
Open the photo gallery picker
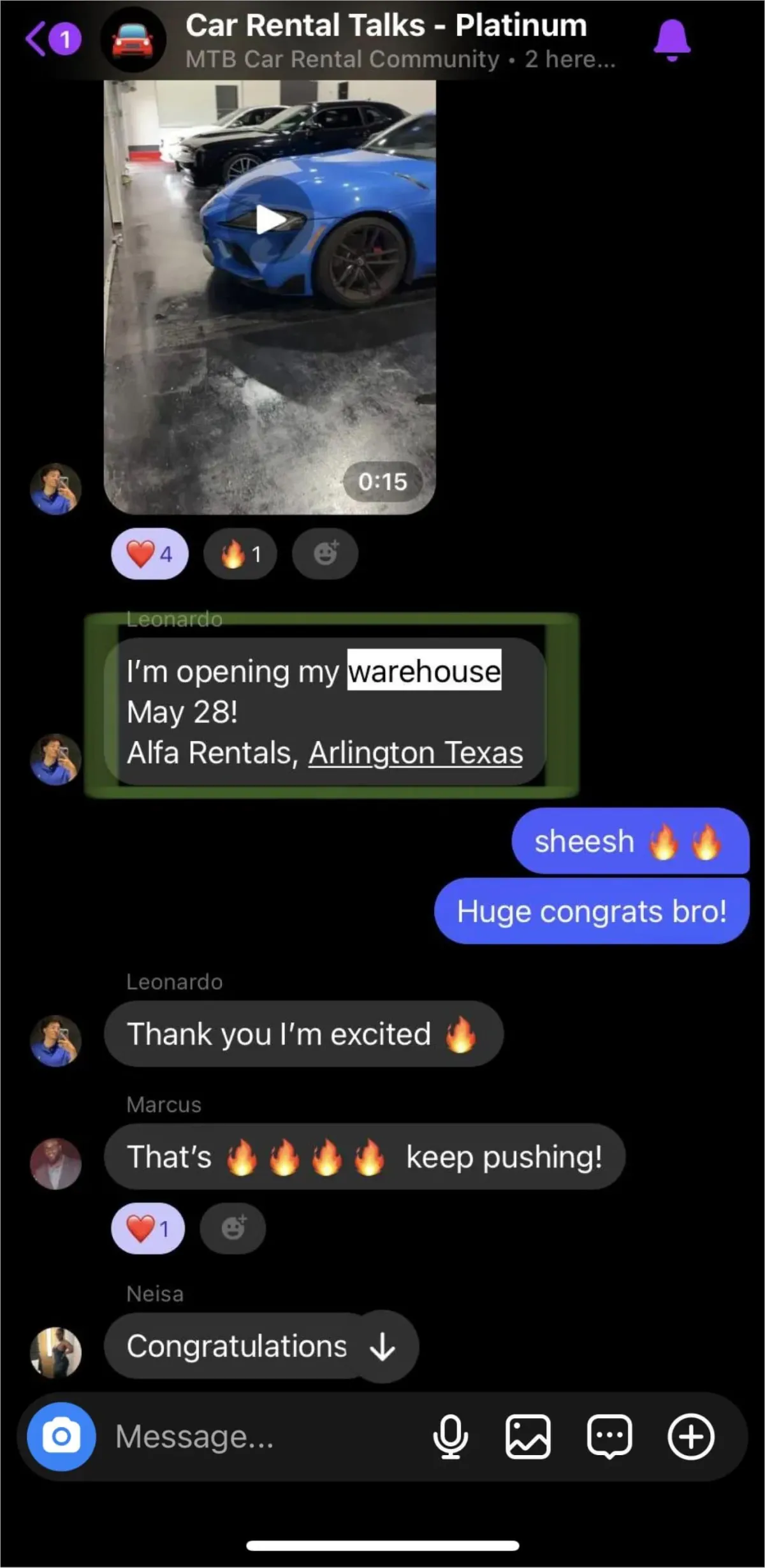[528, 1436]
